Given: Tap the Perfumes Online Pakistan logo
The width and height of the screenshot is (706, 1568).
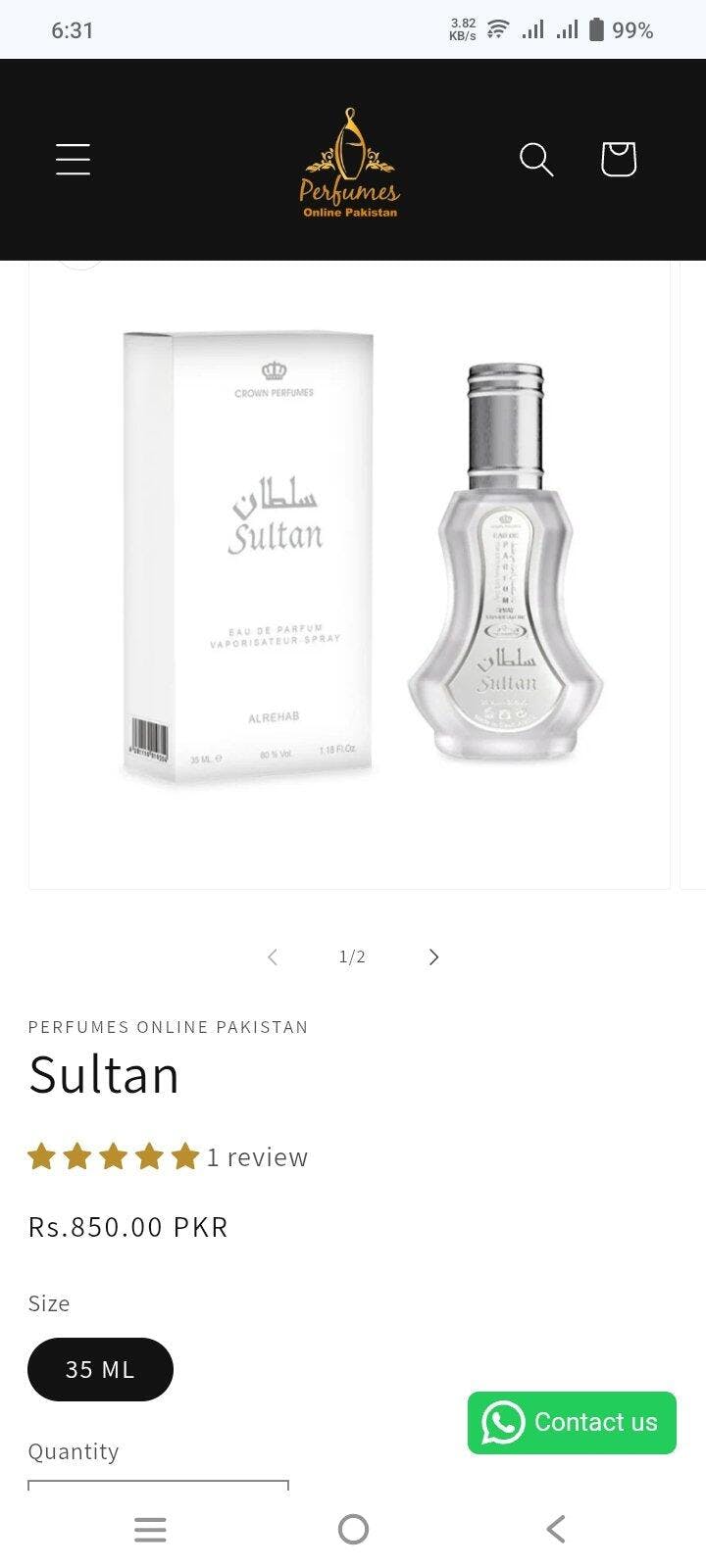Looking at the screenshot, I should click(350, 163).
